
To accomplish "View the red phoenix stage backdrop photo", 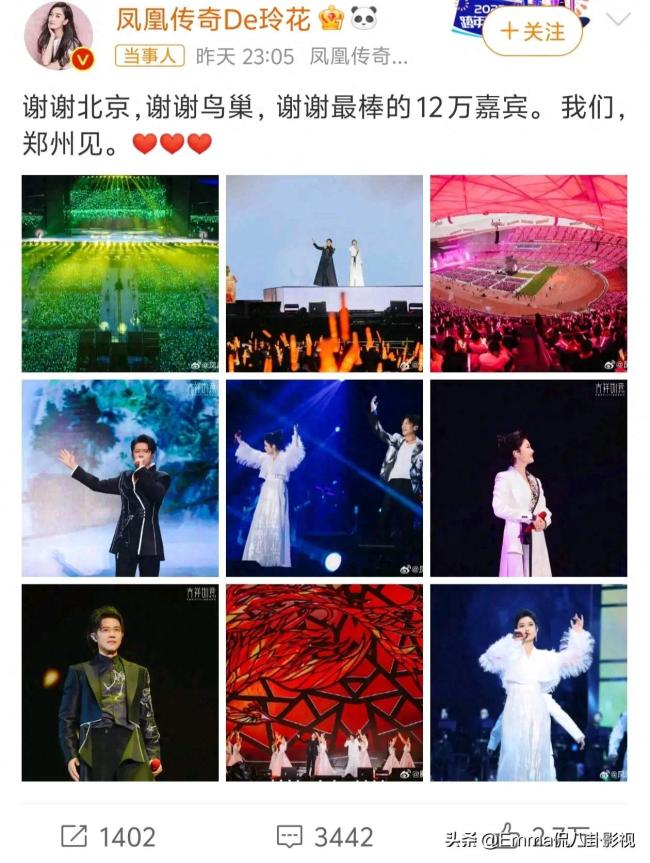I will [x=324, y=682].
